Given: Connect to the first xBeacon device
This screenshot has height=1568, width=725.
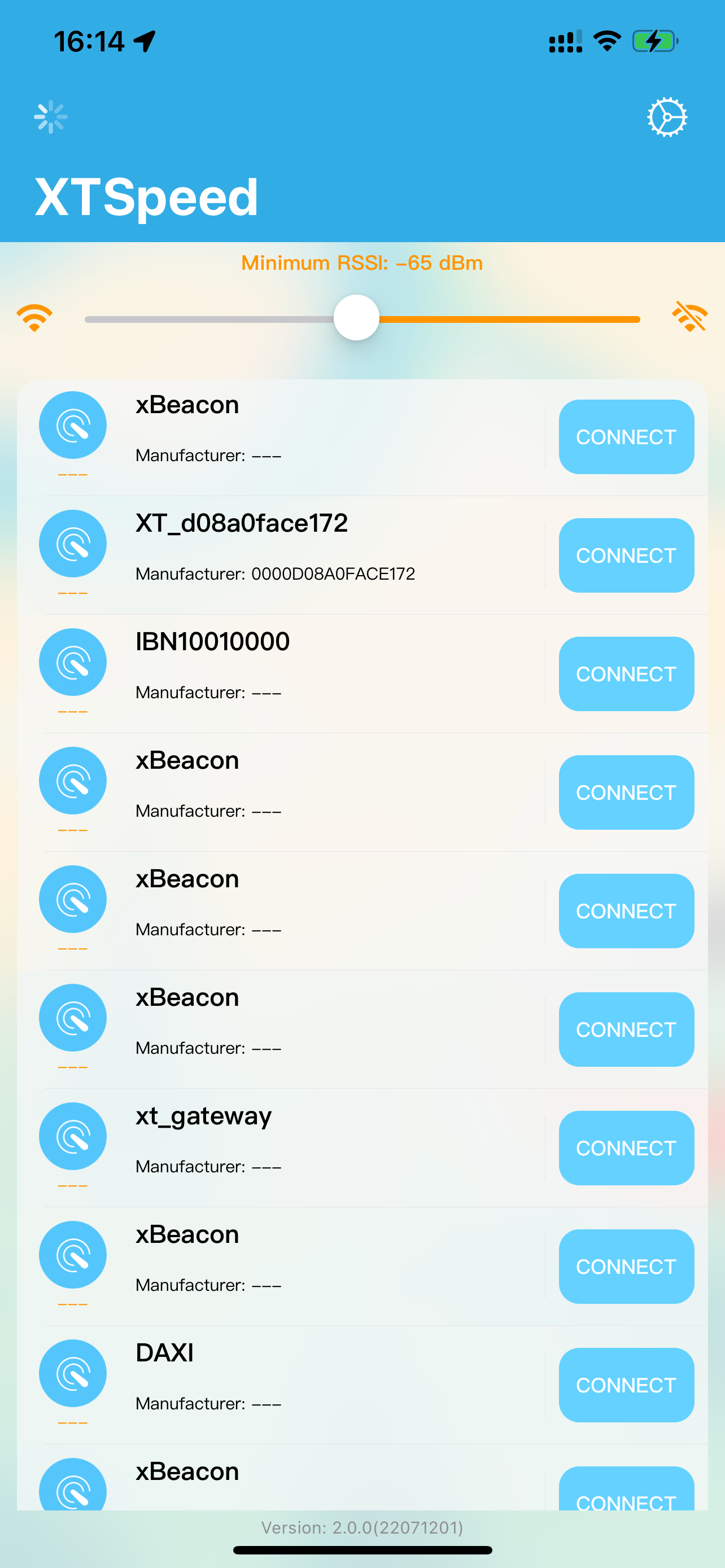Looking at the screenshot, I should pos(626,437).
